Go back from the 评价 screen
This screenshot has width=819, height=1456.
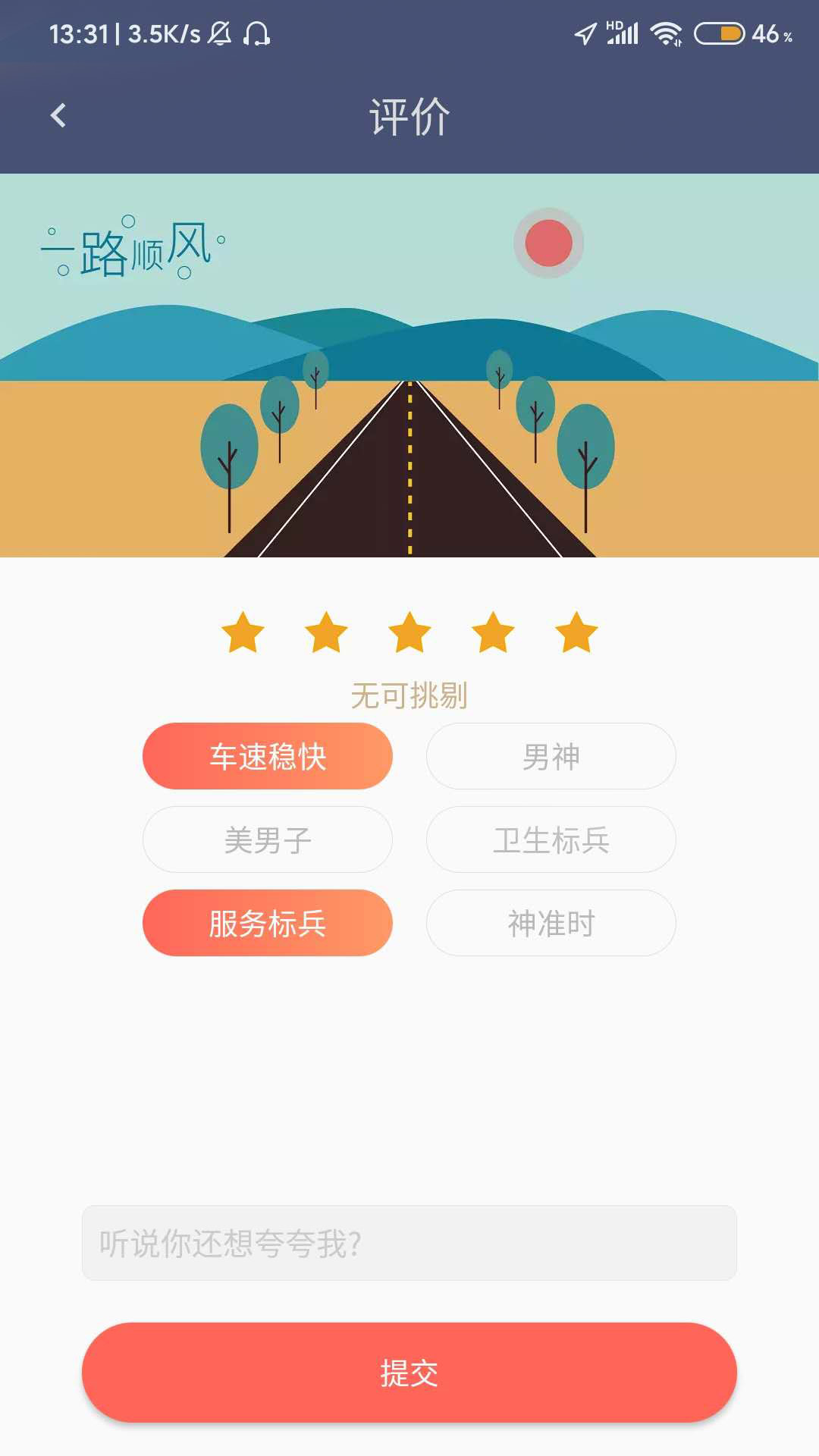pos(58,116)
